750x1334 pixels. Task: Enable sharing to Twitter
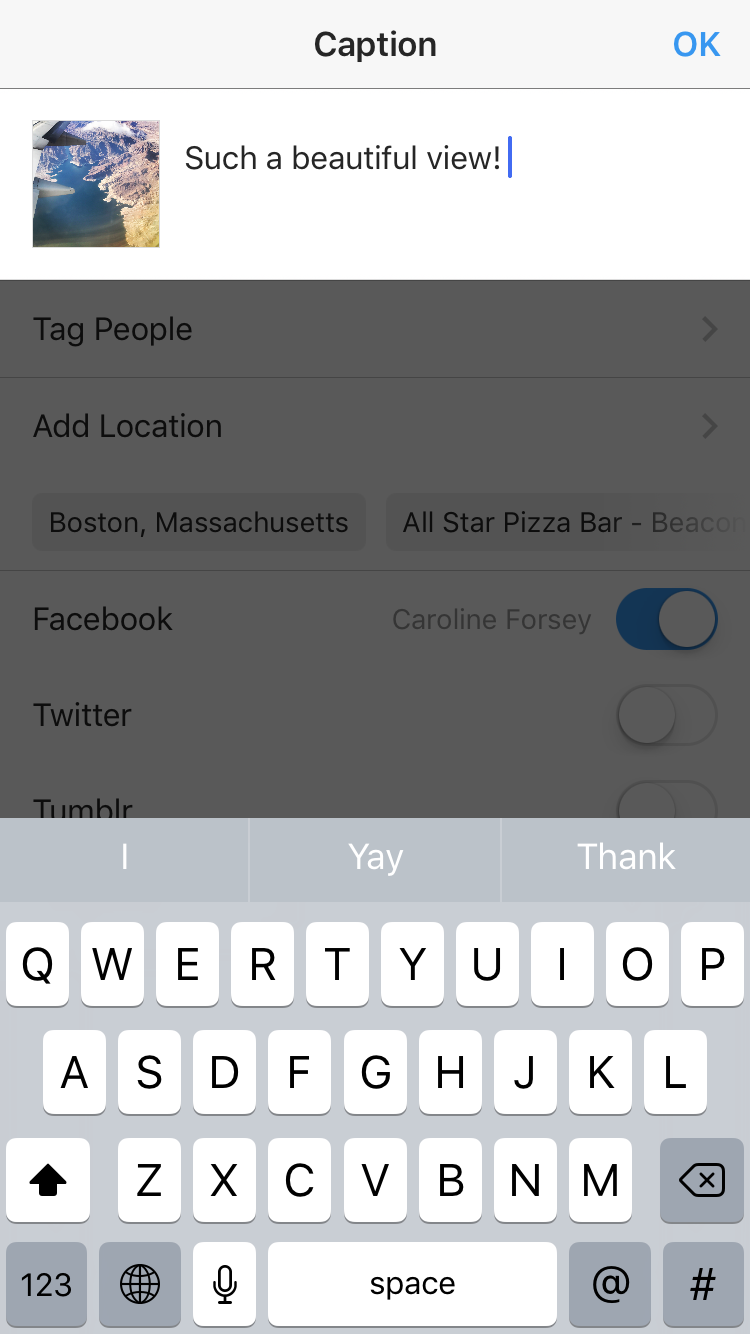tap(667, 715)
